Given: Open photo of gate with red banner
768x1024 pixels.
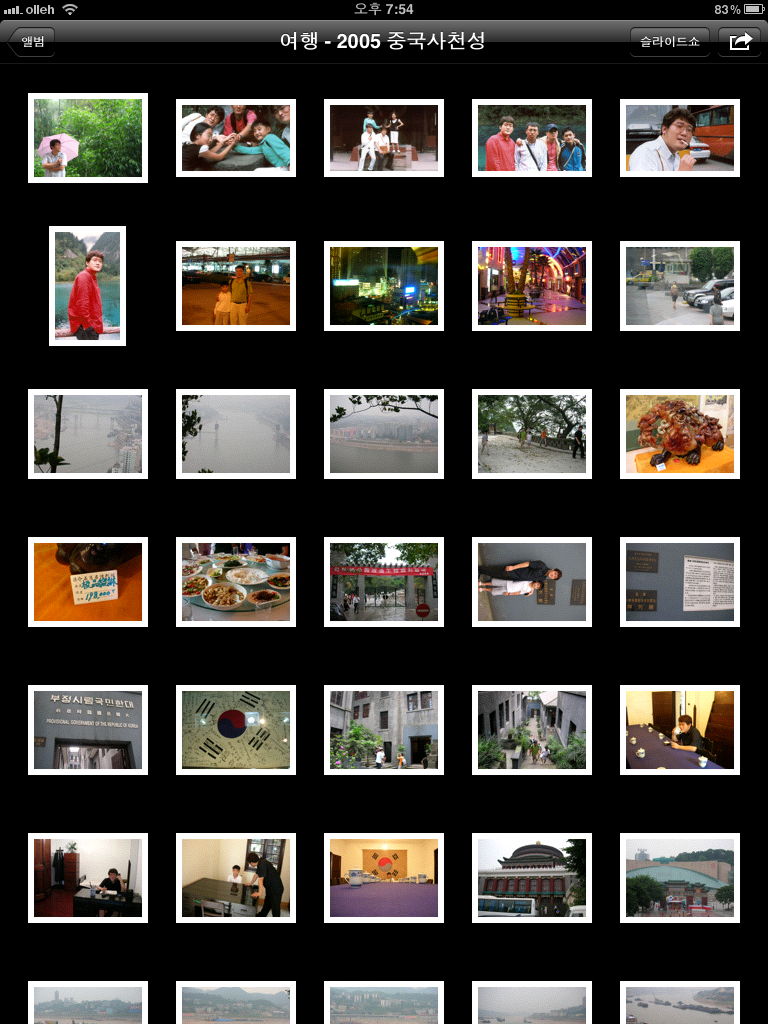Looking at the screenshot, I should (384, 582).
